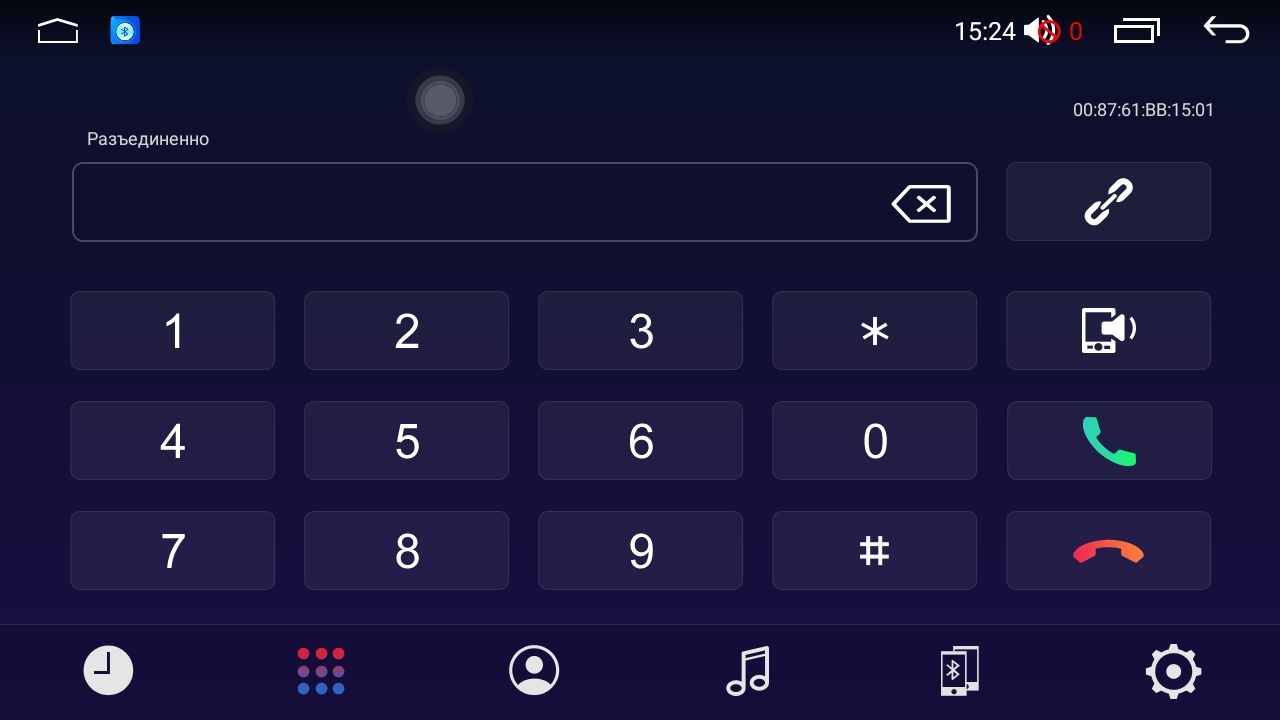Screen dimensions: 1280x720
Task: Go back with the top-right arrow
Action: point(1226,31)
